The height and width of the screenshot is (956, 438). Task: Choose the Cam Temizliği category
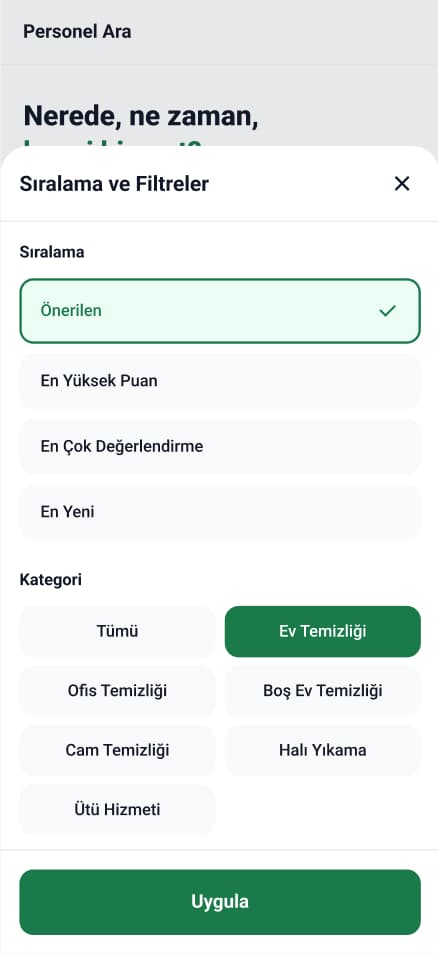pos(117,750)
